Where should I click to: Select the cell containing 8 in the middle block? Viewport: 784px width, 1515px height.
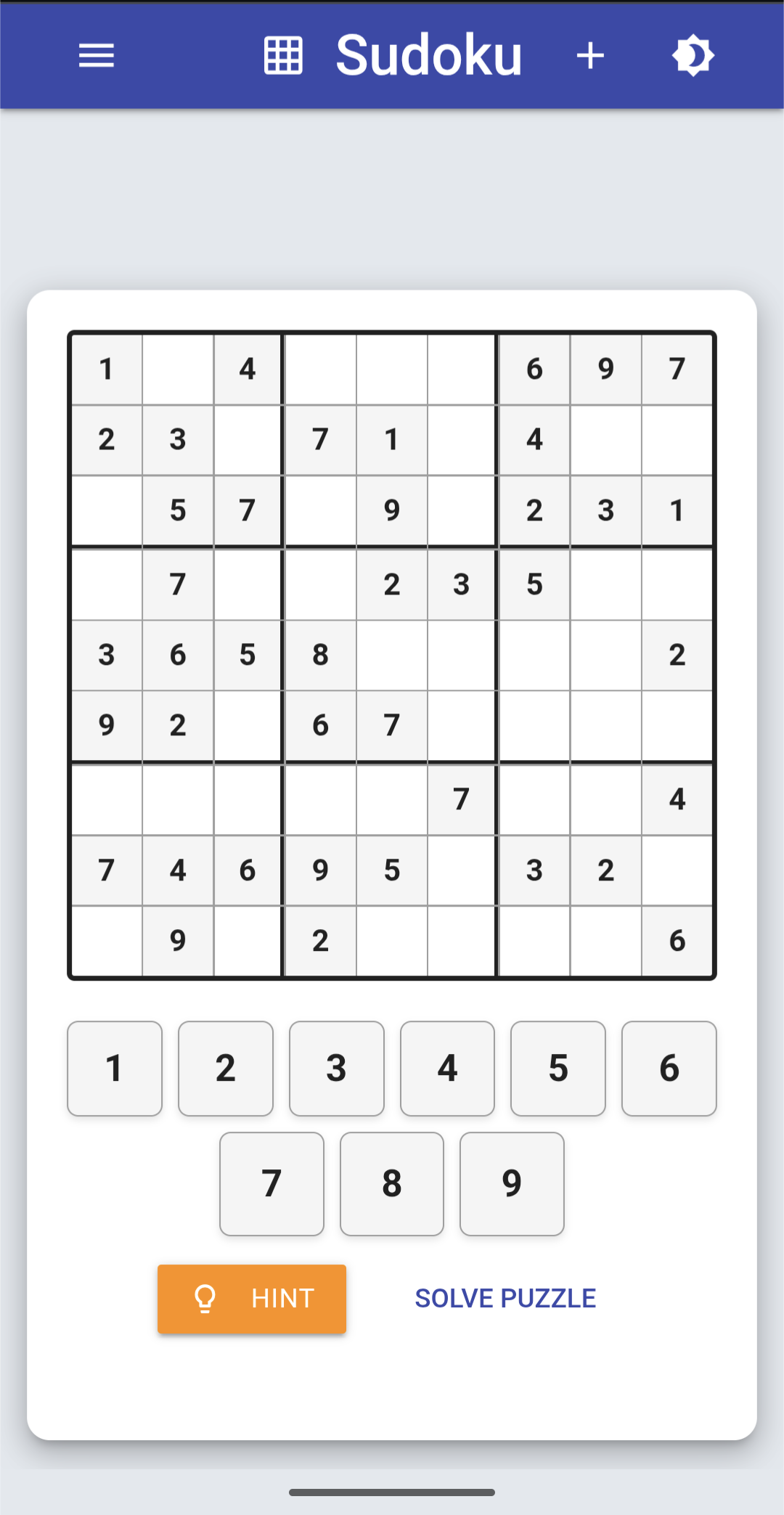[320, 655]
